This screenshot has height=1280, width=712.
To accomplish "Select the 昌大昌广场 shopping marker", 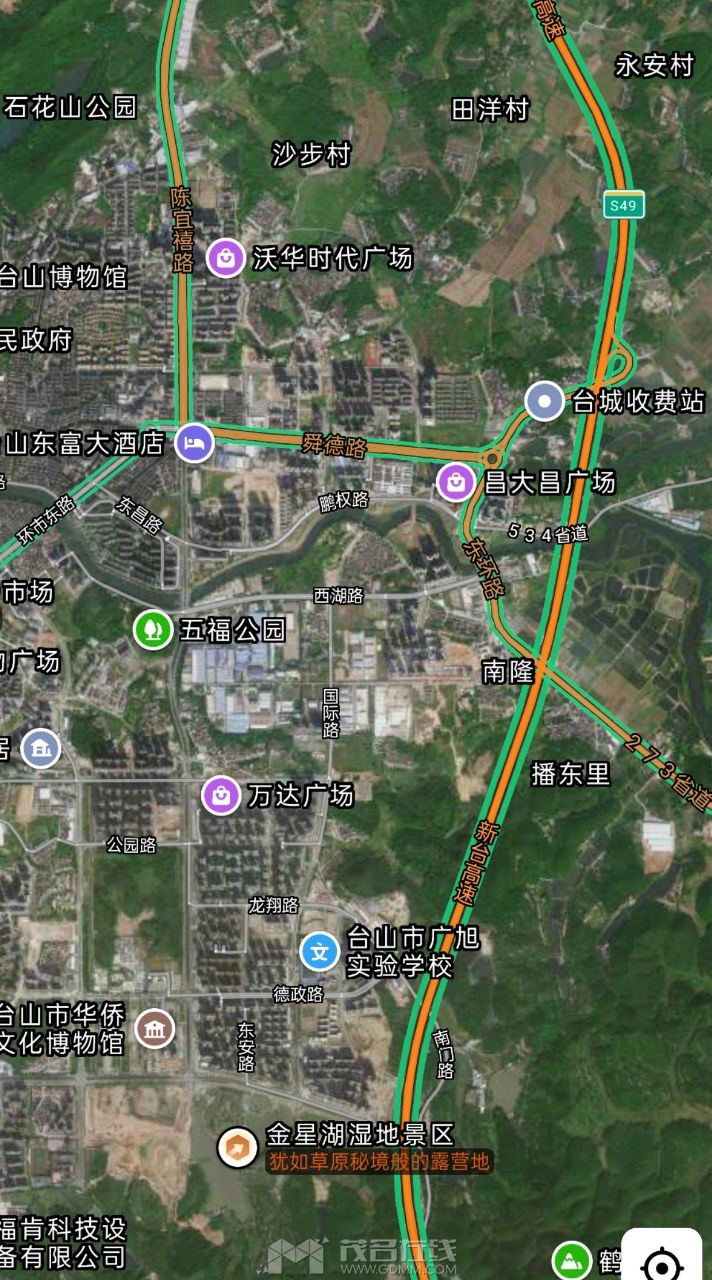I will [456, 482].
